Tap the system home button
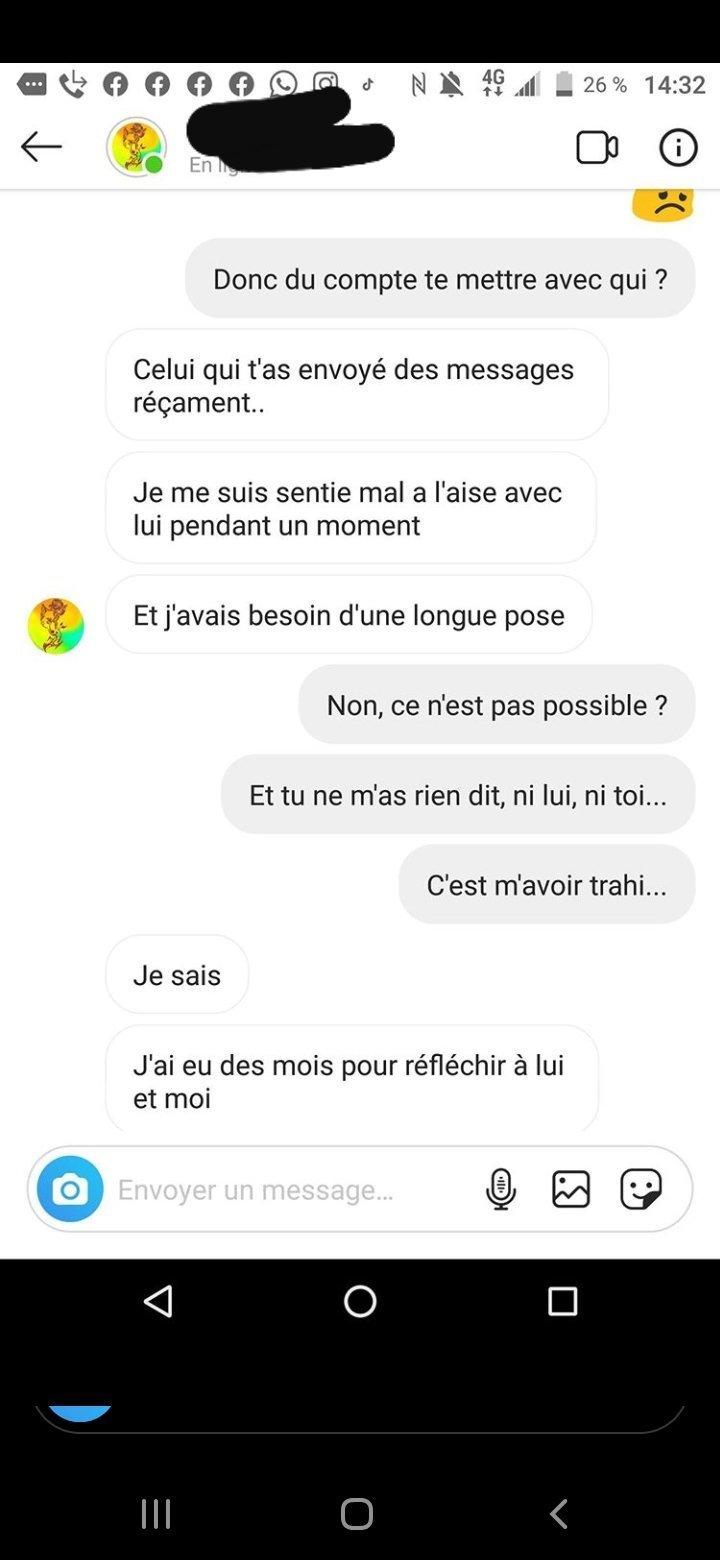 360,1301
